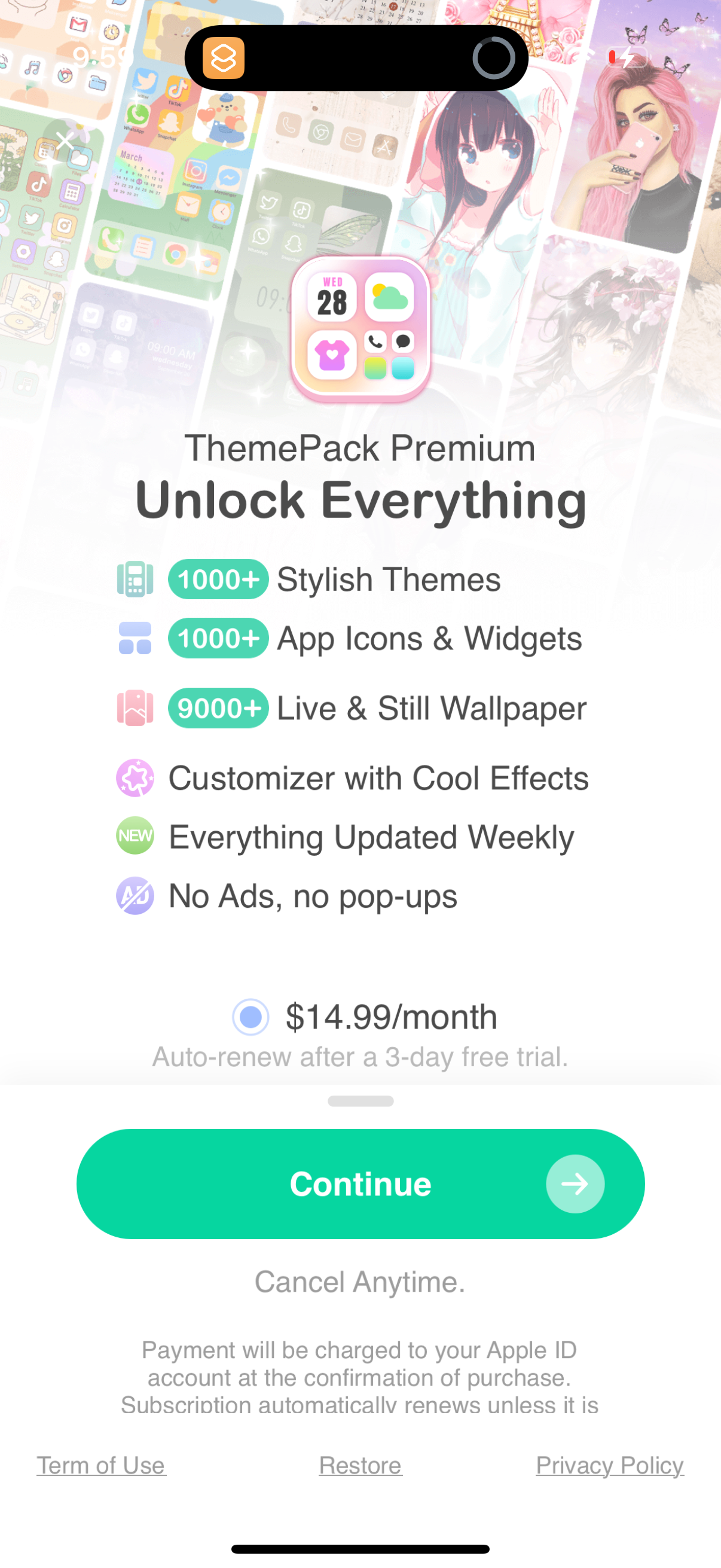
Task: Click the arrow icon inside the Continue button
Action: point(574,1183)
